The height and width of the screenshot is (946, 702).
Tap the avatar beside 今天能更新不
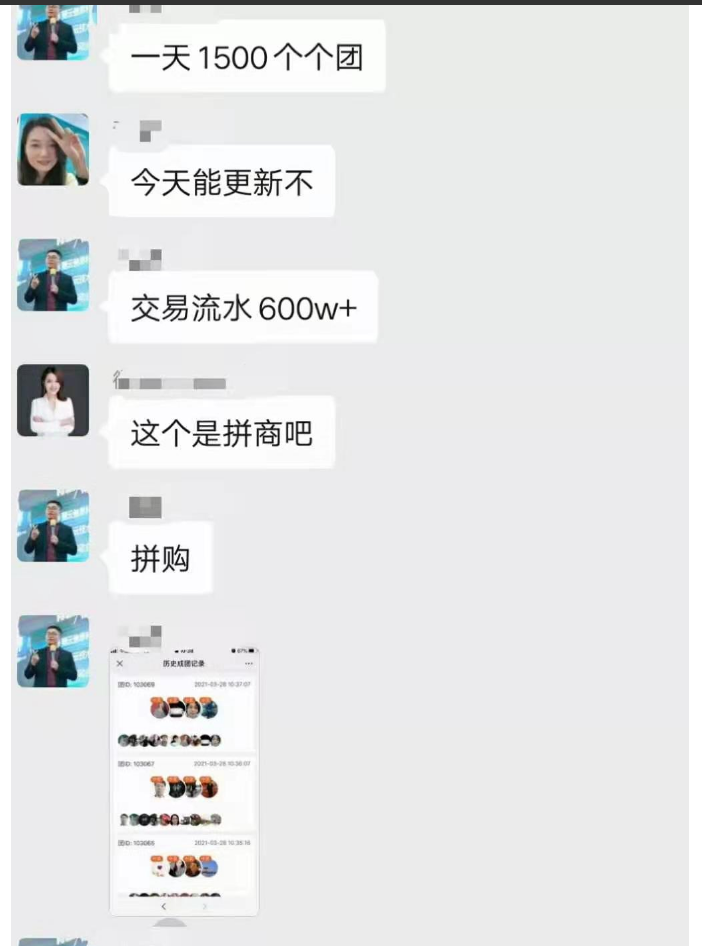point(53,149)
